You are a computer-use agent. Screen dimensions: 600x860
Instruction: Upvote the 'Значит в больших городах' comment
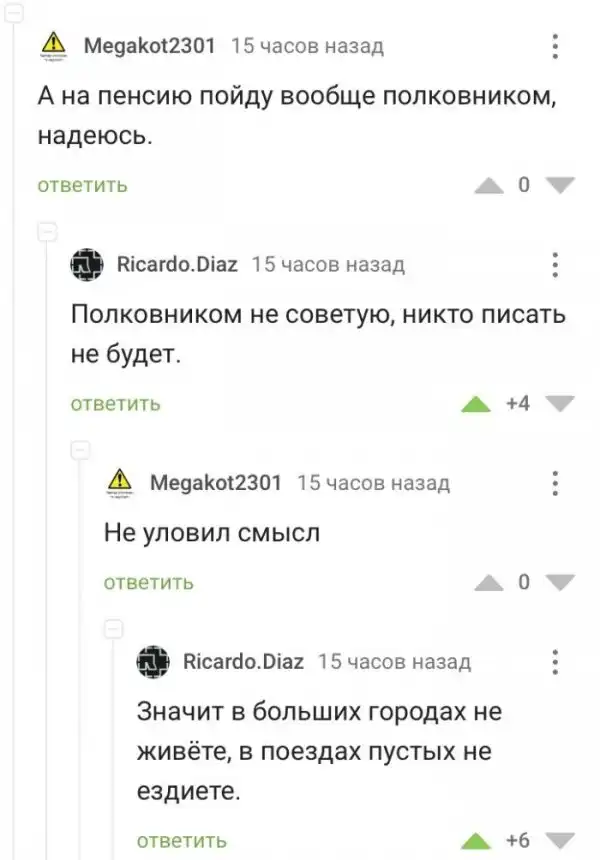click(x=476, y=840)
